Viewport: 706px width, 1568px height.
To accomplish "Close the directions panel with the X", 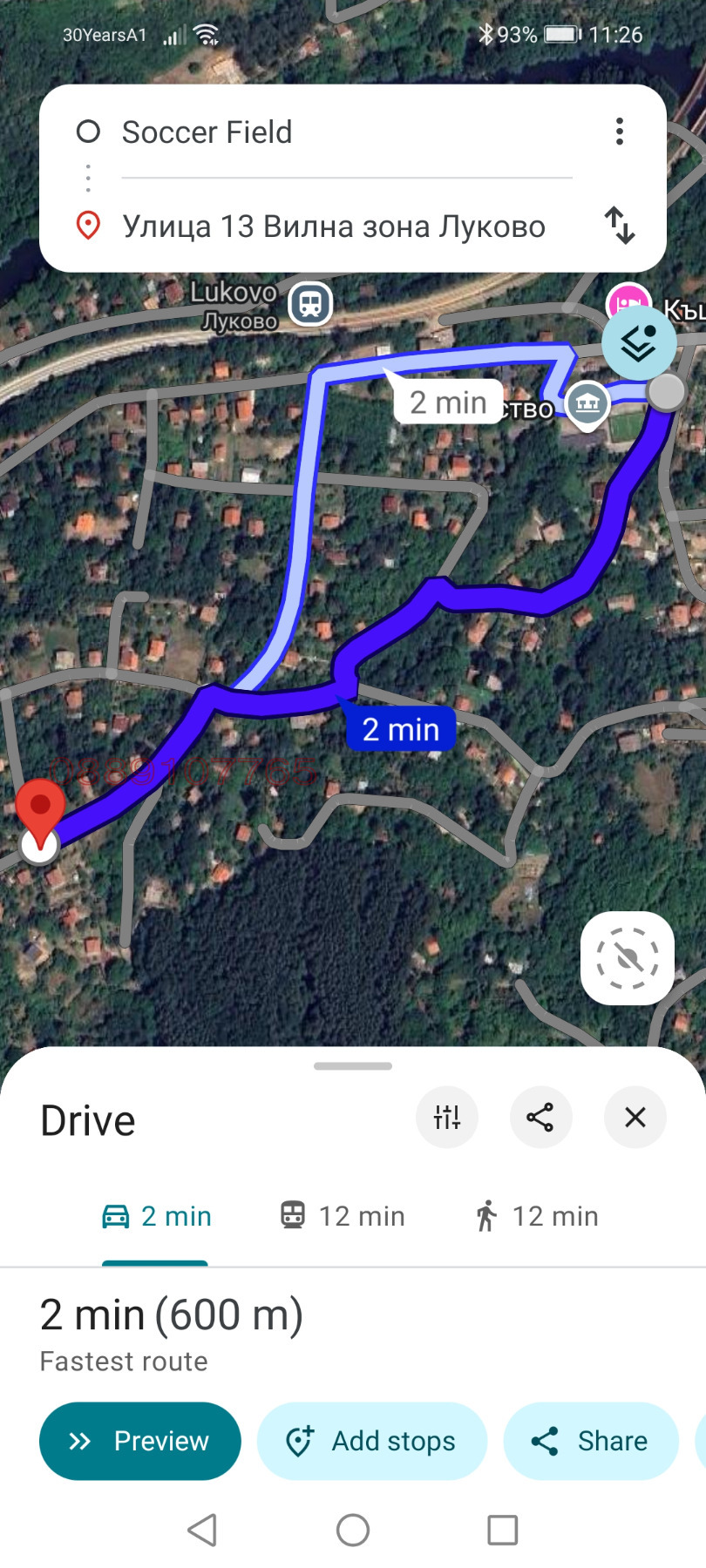I will 635,1117.
